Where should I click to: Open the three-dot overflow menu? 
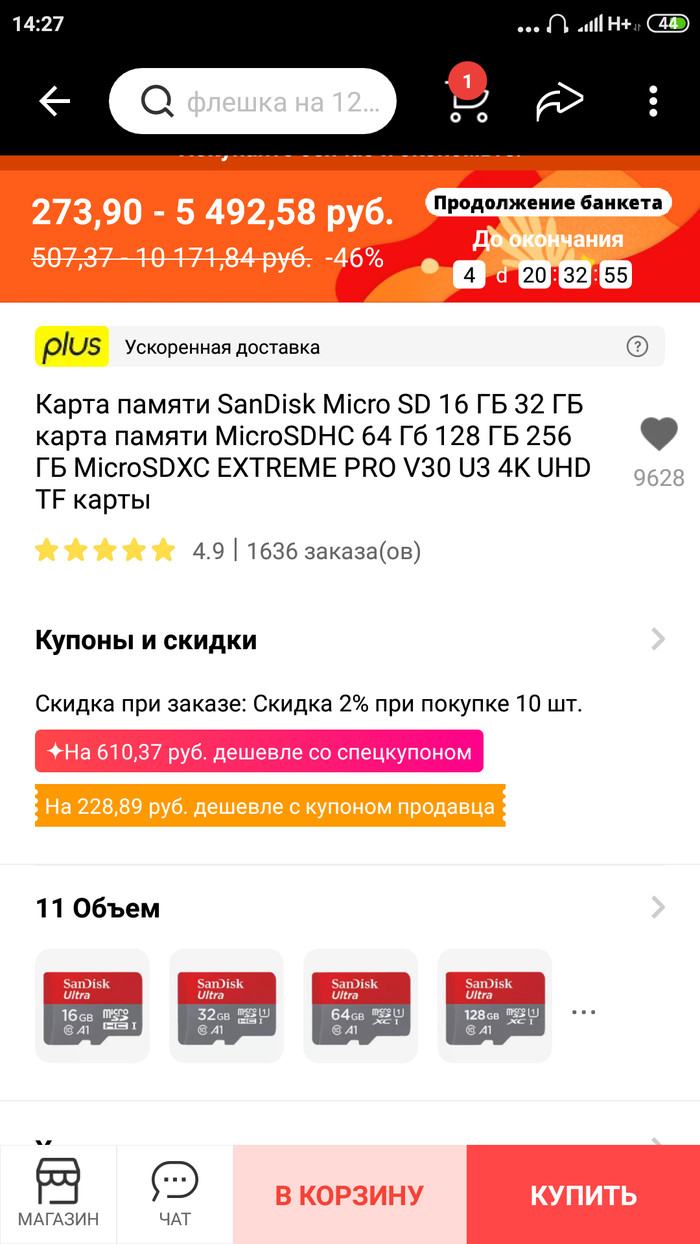click(653, 101)
